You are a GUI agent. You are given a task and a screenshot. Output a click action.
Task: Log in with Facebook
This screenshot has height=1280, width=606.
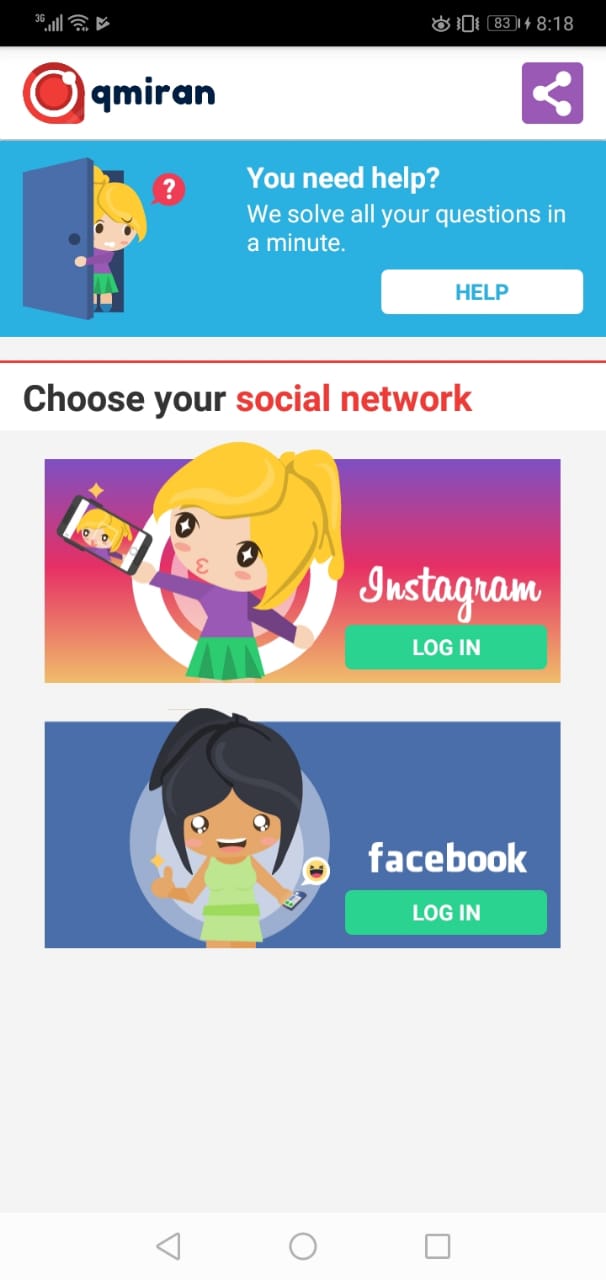tap(446, 912)
